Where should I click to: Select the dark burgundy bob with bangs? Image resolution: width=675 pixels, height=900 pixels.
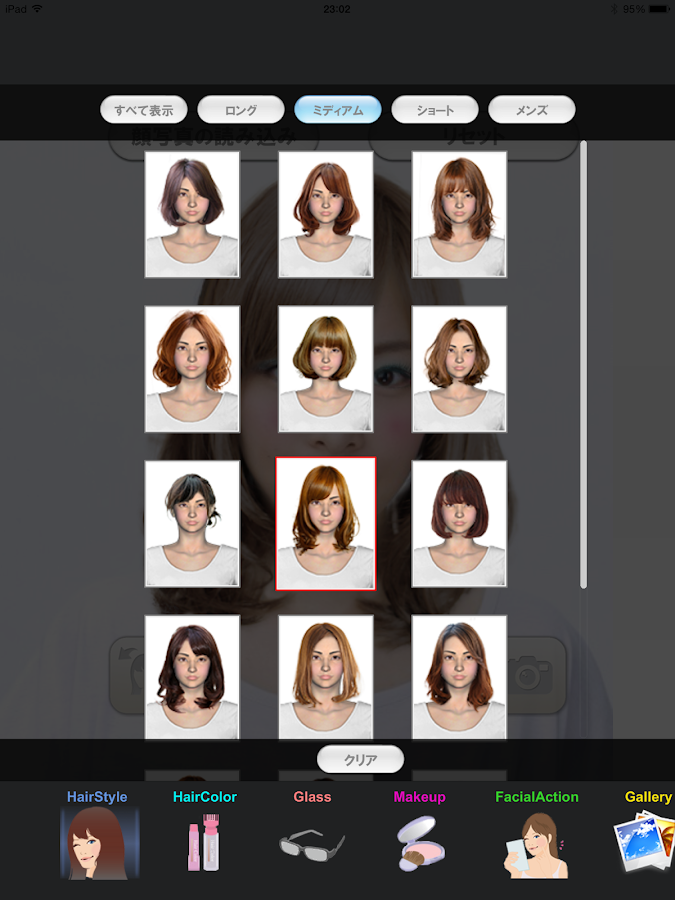coord(459,524)
